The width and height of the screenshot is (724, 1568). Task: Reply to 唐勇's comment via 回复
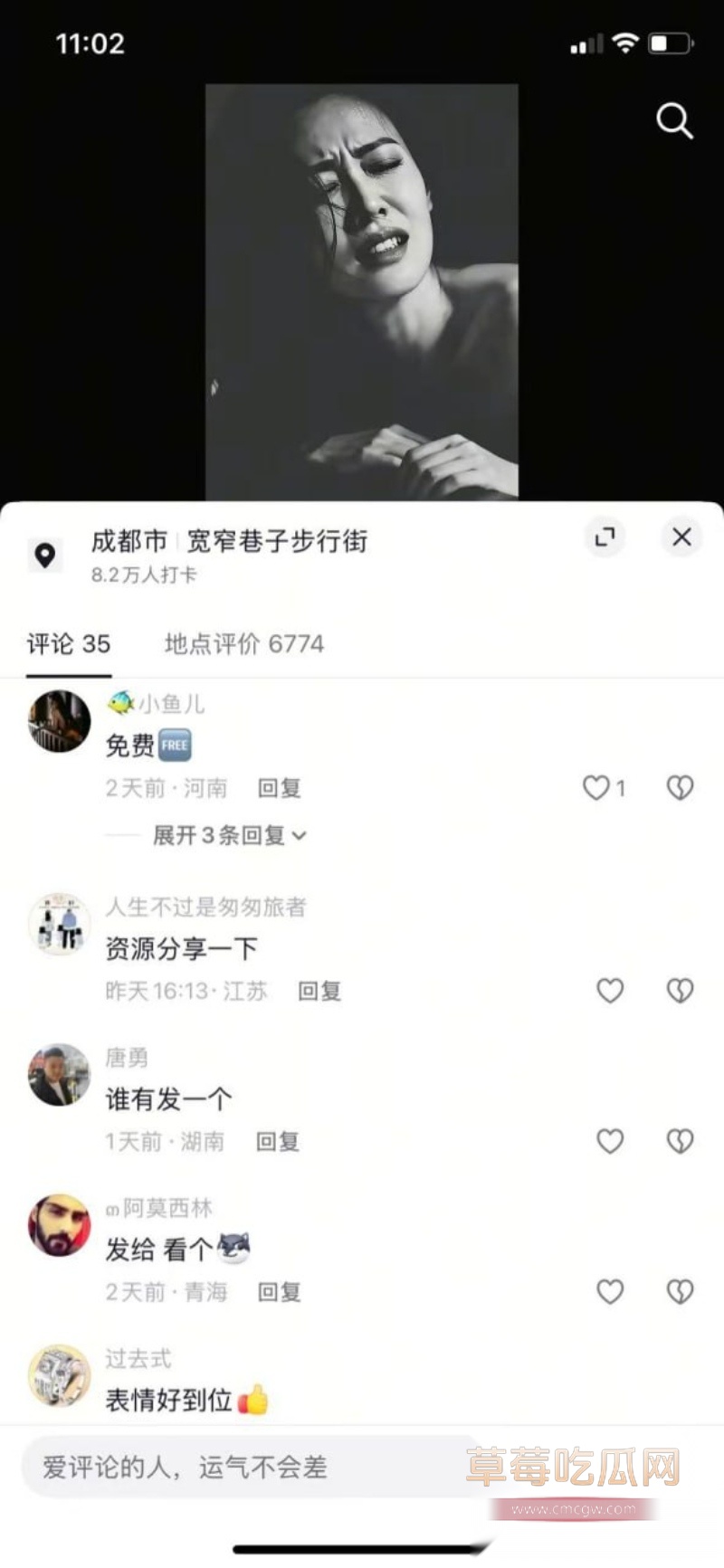click(x=275, y=1141)
